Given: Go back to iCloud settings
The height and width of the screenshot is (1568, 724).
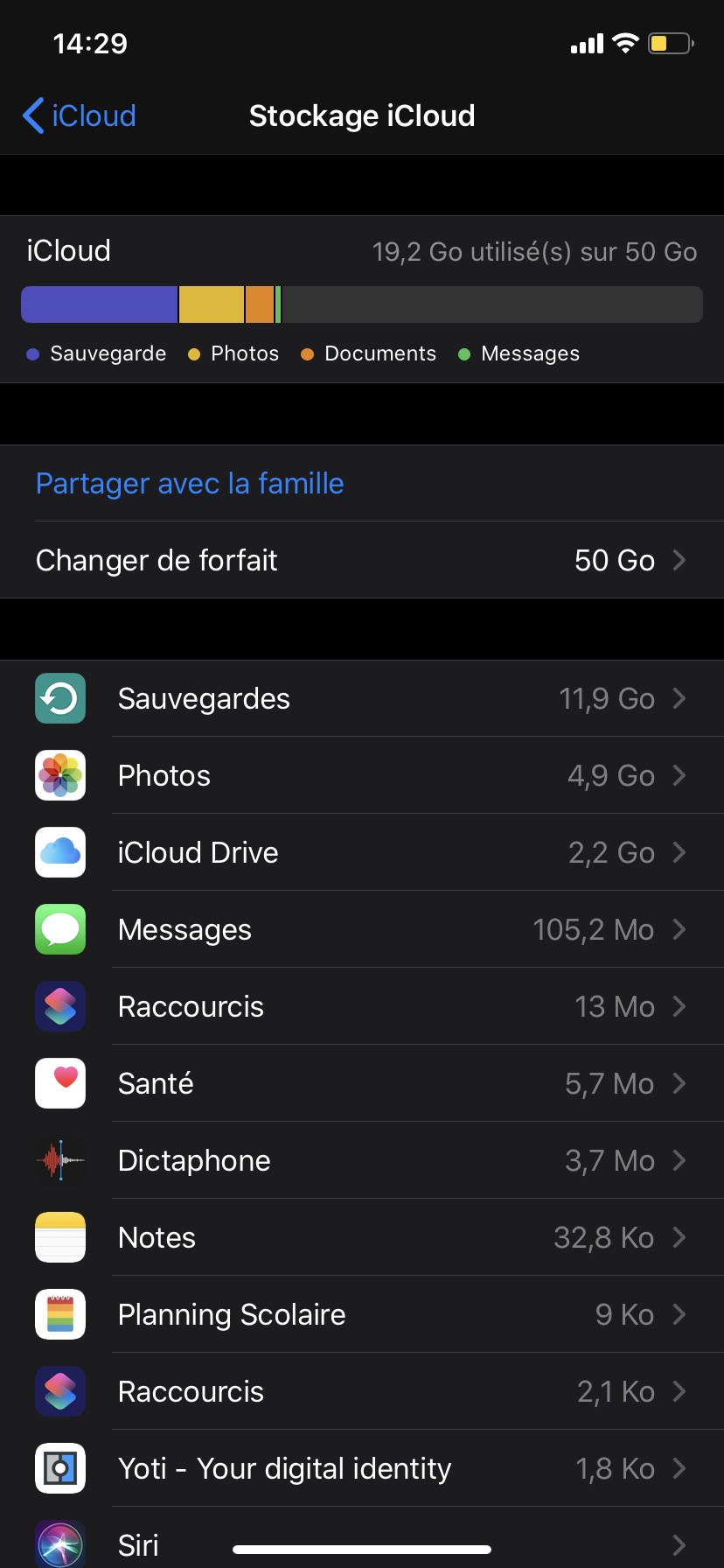Looking at the screenshot, I should (80, 115).
